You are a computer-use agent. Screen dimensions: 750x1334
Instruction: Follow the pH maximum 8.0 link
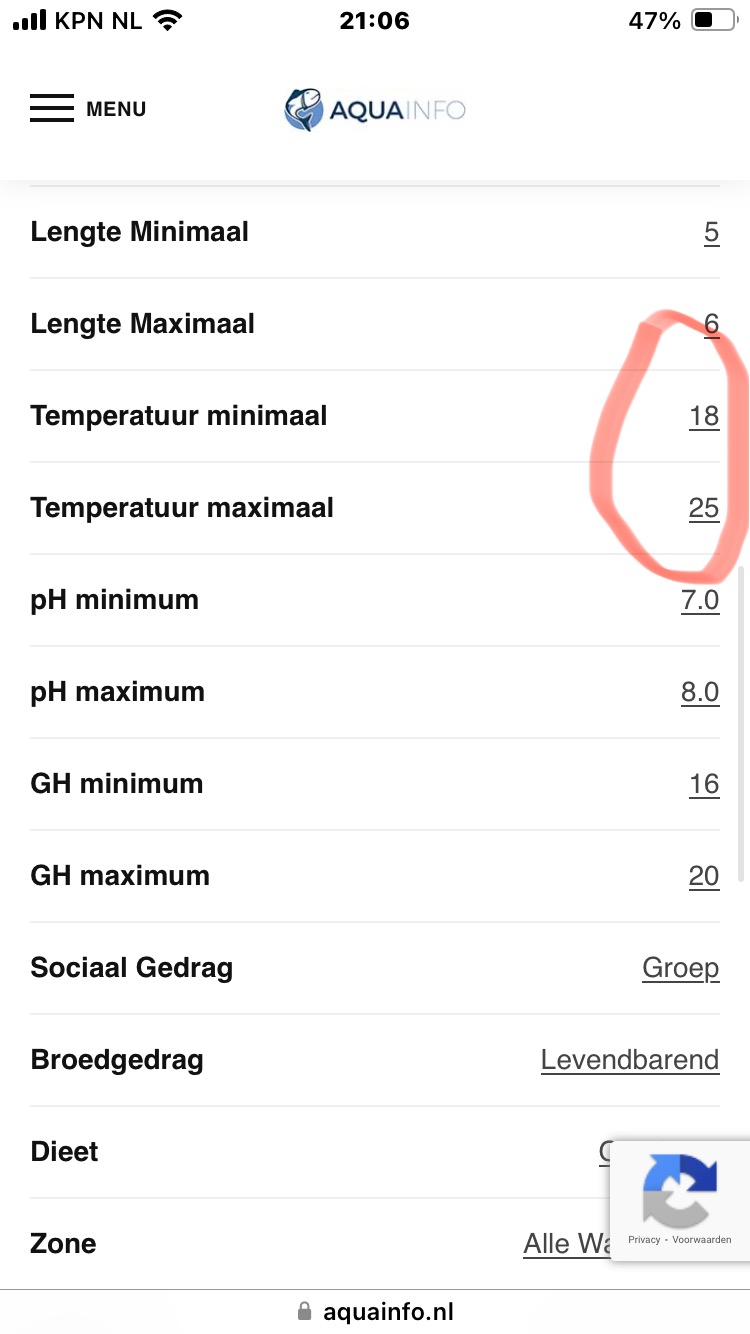point(700,692)
